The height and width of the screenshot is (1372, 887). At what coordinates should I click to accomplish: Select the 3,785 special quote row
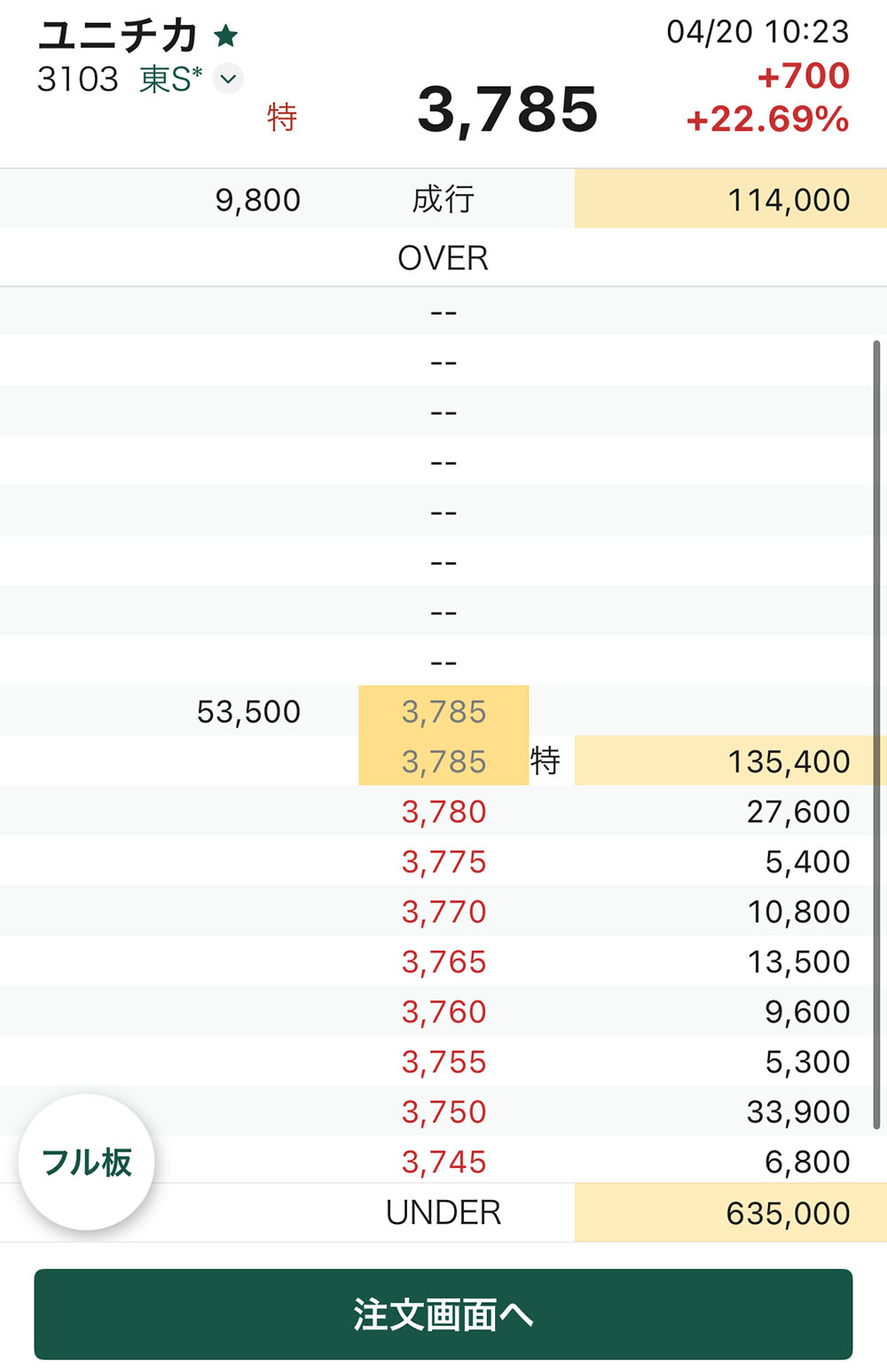[x=443, y=762]
